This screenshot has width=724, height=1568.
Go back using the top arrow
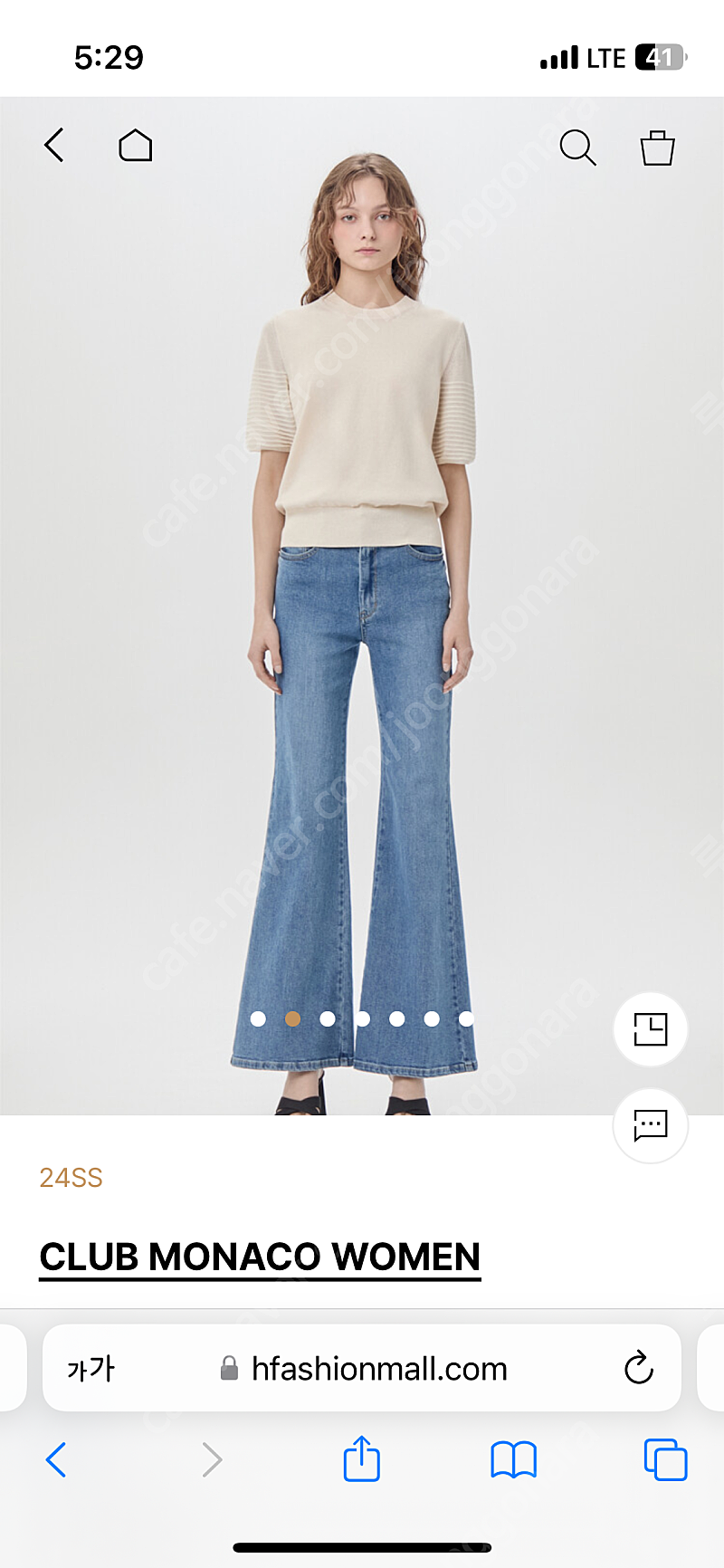[54, 145]
